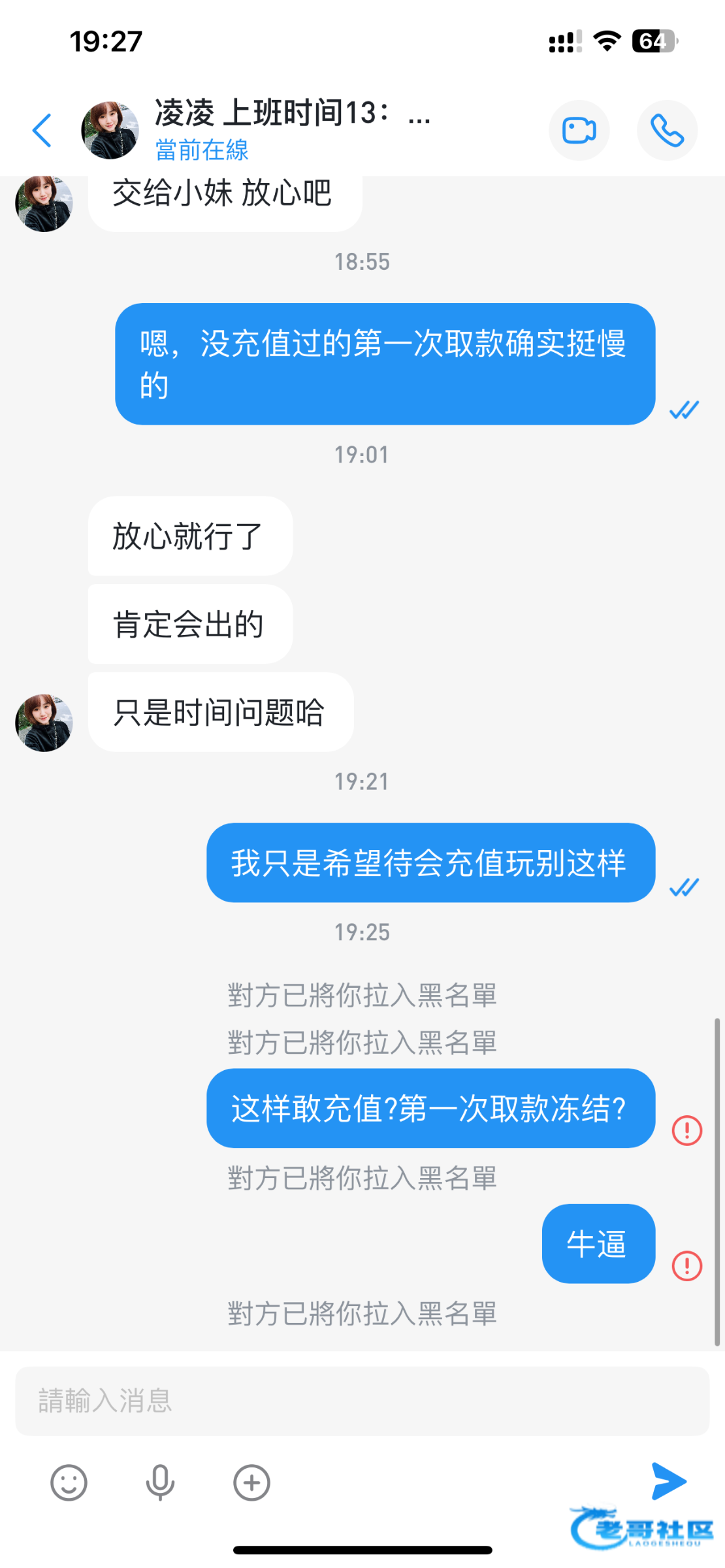
Task: Tap the 請輸入消息 message field
Action: pos(362,1401)
